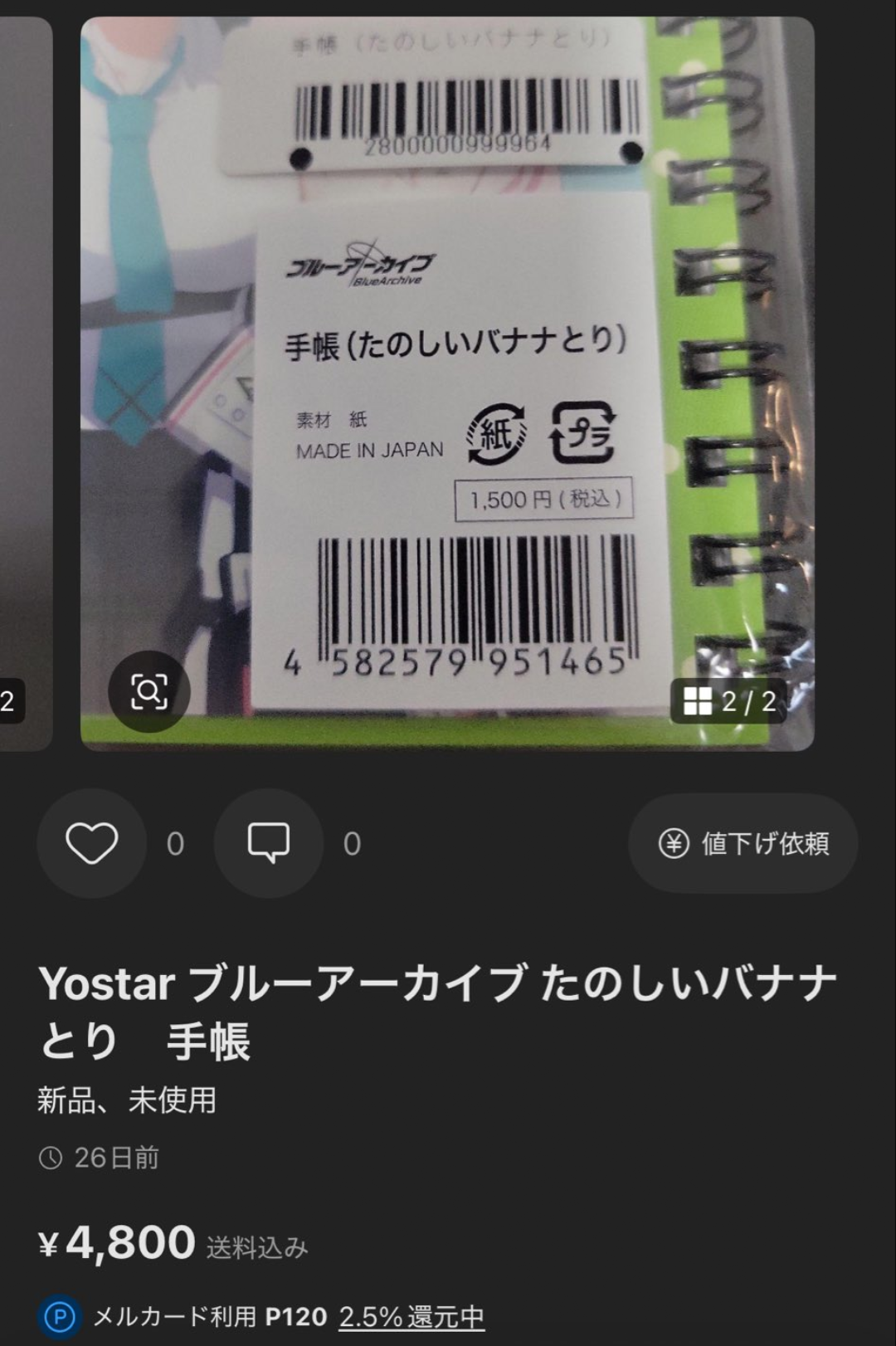The width and height of the screenshot is (896, 1346).
Task: Tap the 値下げ依頼 price-drop request button
Action: (743, 843)
